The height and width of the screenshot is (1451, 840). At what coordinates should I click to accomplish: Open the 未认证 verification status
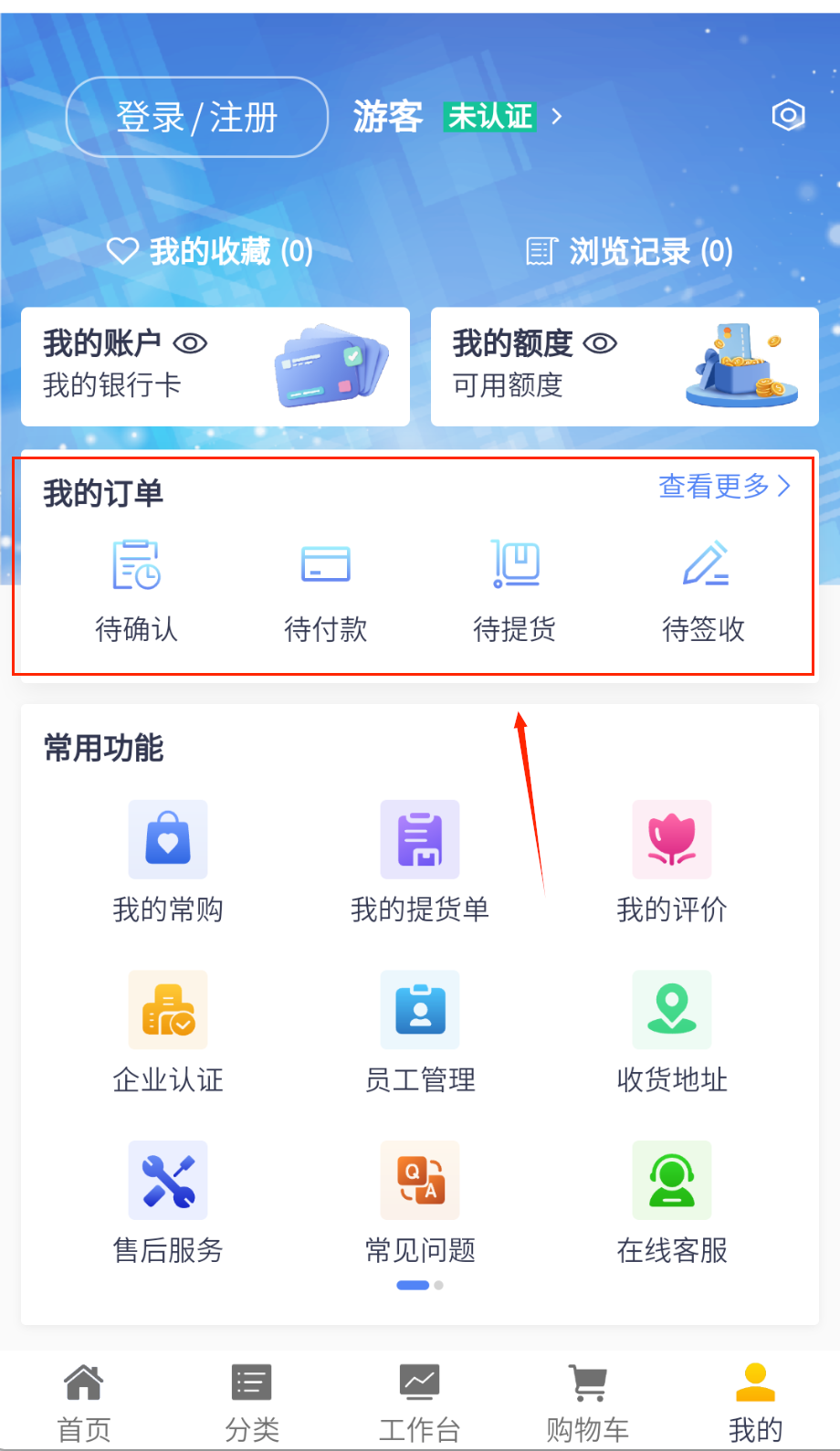tap(489, 116)
